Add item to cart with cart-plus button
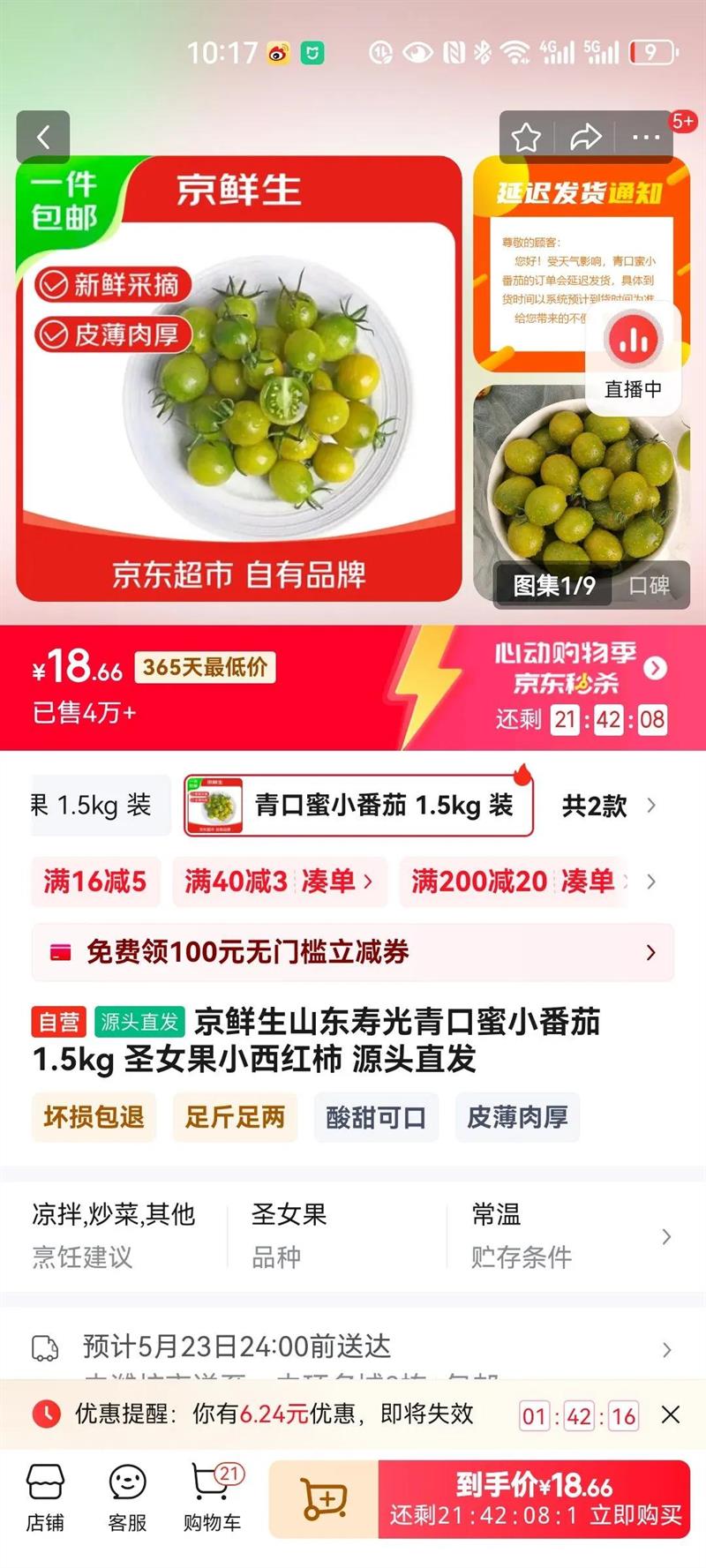Screen dimensions: 706x1568 pos(324,1499)
